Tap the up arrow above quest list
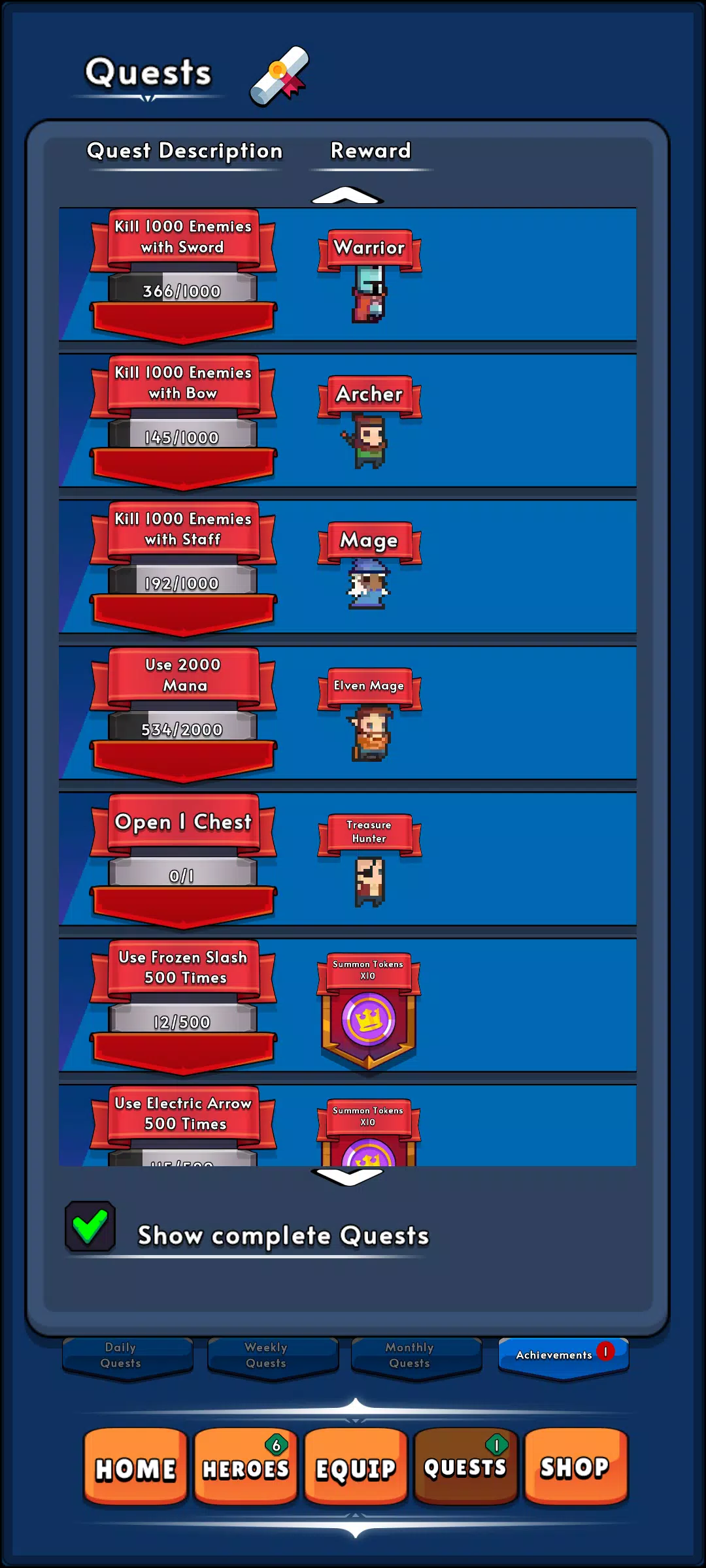The image size is (706, 1568). (347, 195)
